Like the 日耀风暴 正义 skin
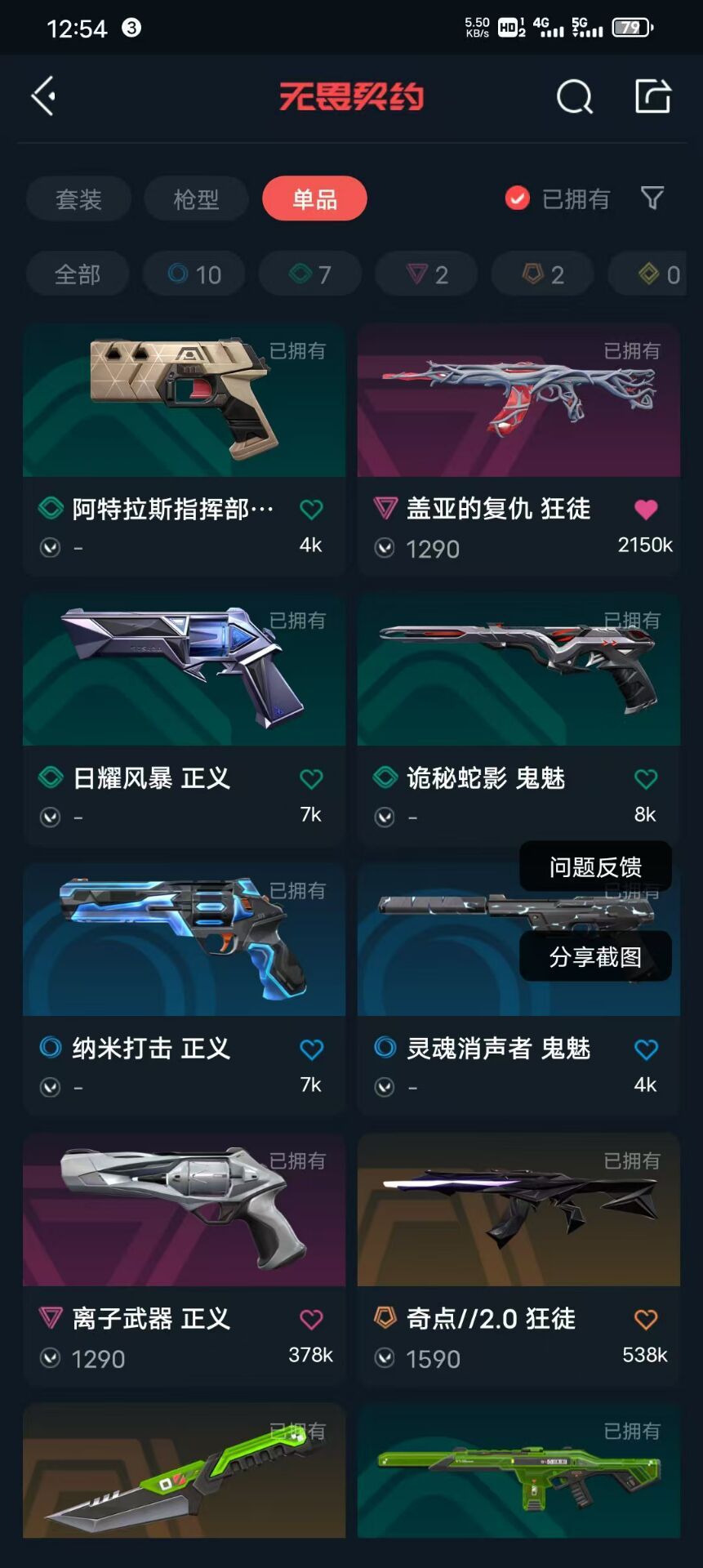Image resolution: width=703 pixels, height=1568 pixels. pos(311,779)
